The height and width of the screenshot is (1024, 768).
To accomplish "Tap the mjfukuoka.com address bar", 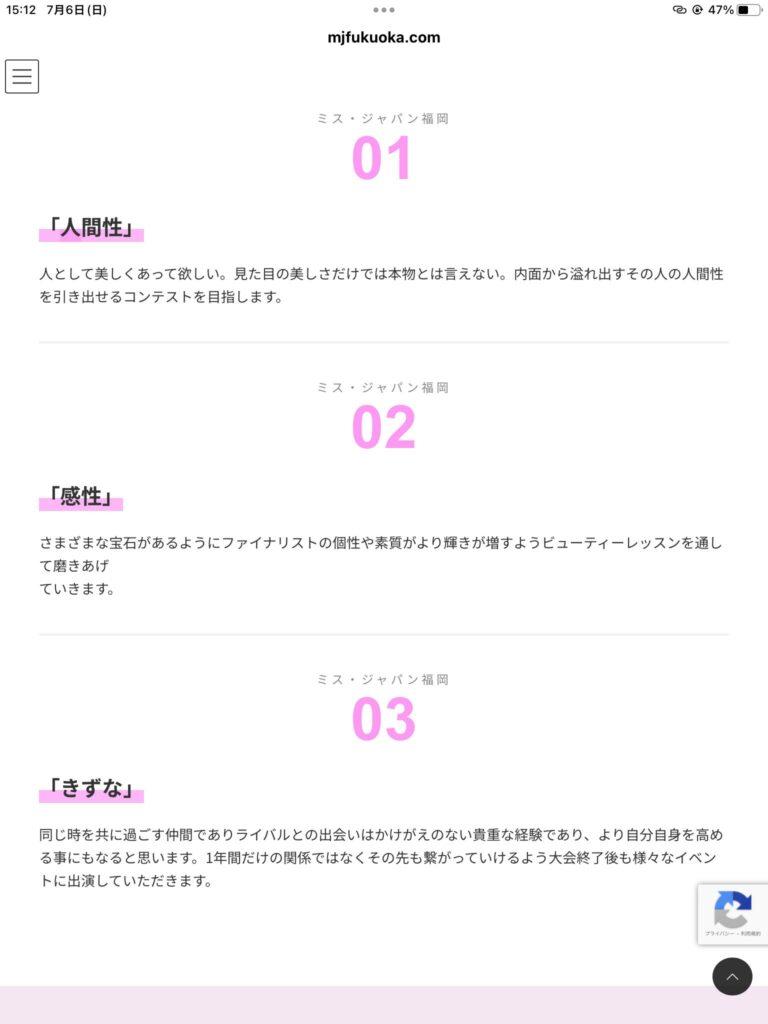I will (384, 38).
